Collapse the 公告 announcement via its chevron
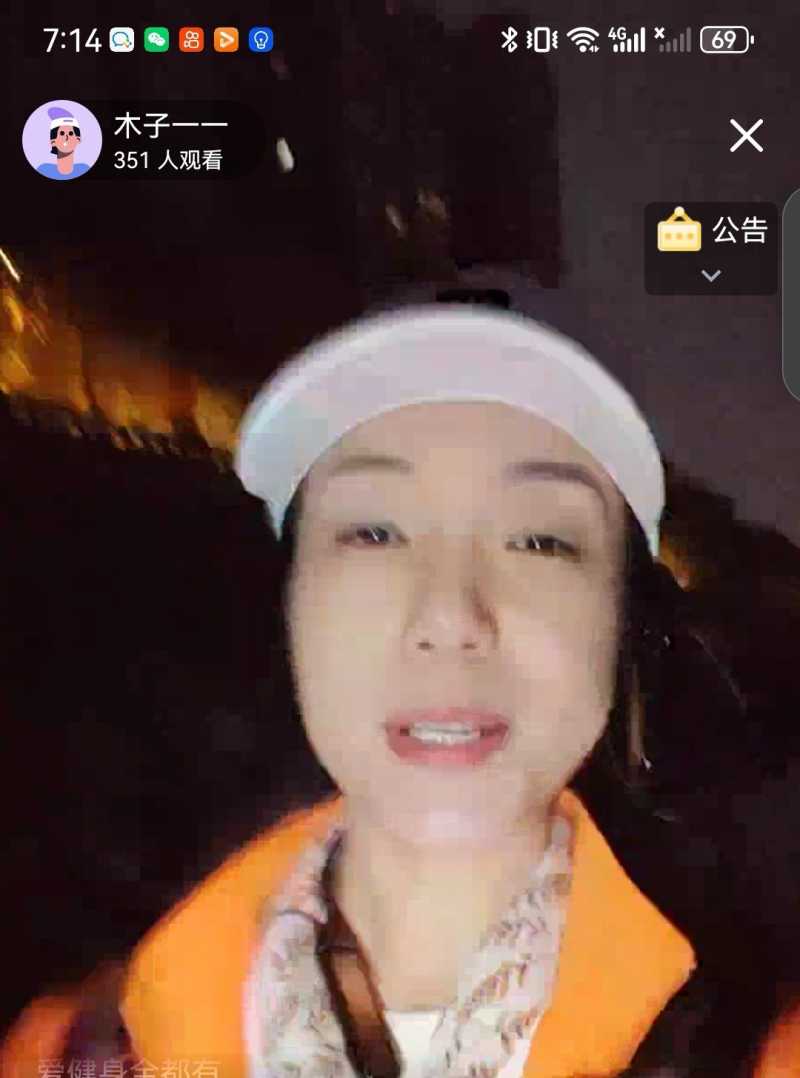 pyautogui.click(x=710, y=272)
